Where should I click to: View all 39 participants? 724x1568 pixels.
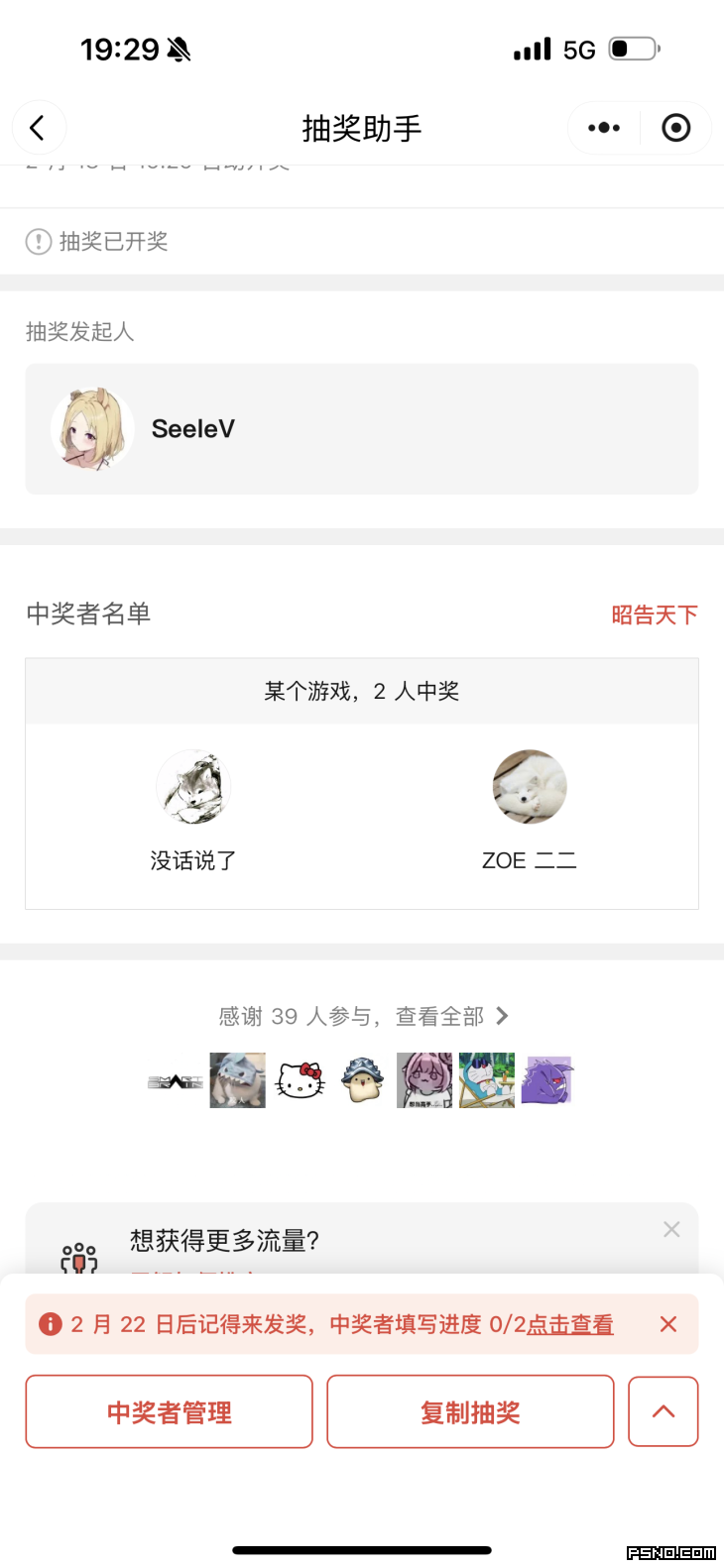coord(363,1016)
